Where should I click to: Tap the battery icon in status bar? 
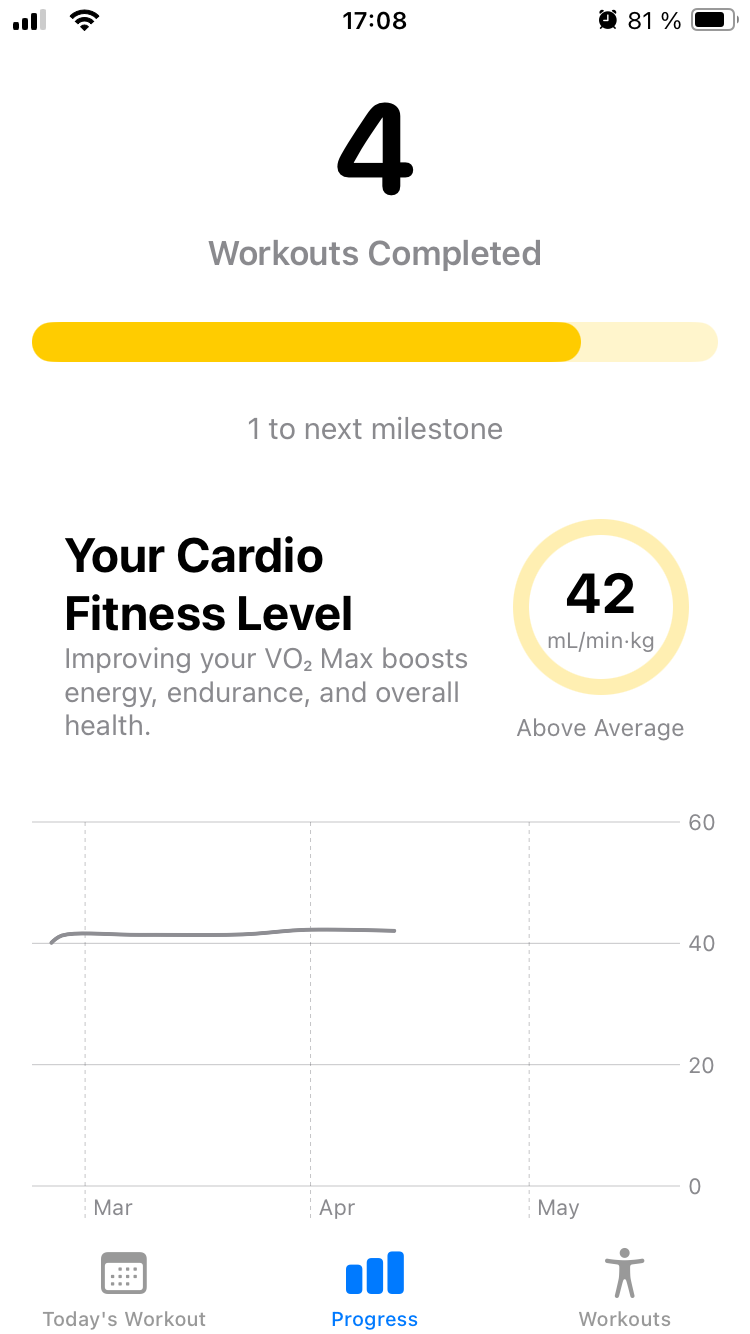pos(714,19)
